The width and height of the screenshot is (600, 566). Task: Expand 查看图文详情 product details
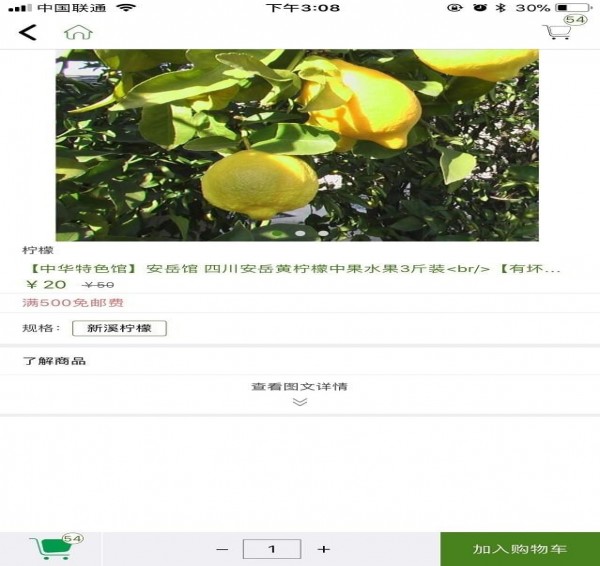click(x=299, y=392)
